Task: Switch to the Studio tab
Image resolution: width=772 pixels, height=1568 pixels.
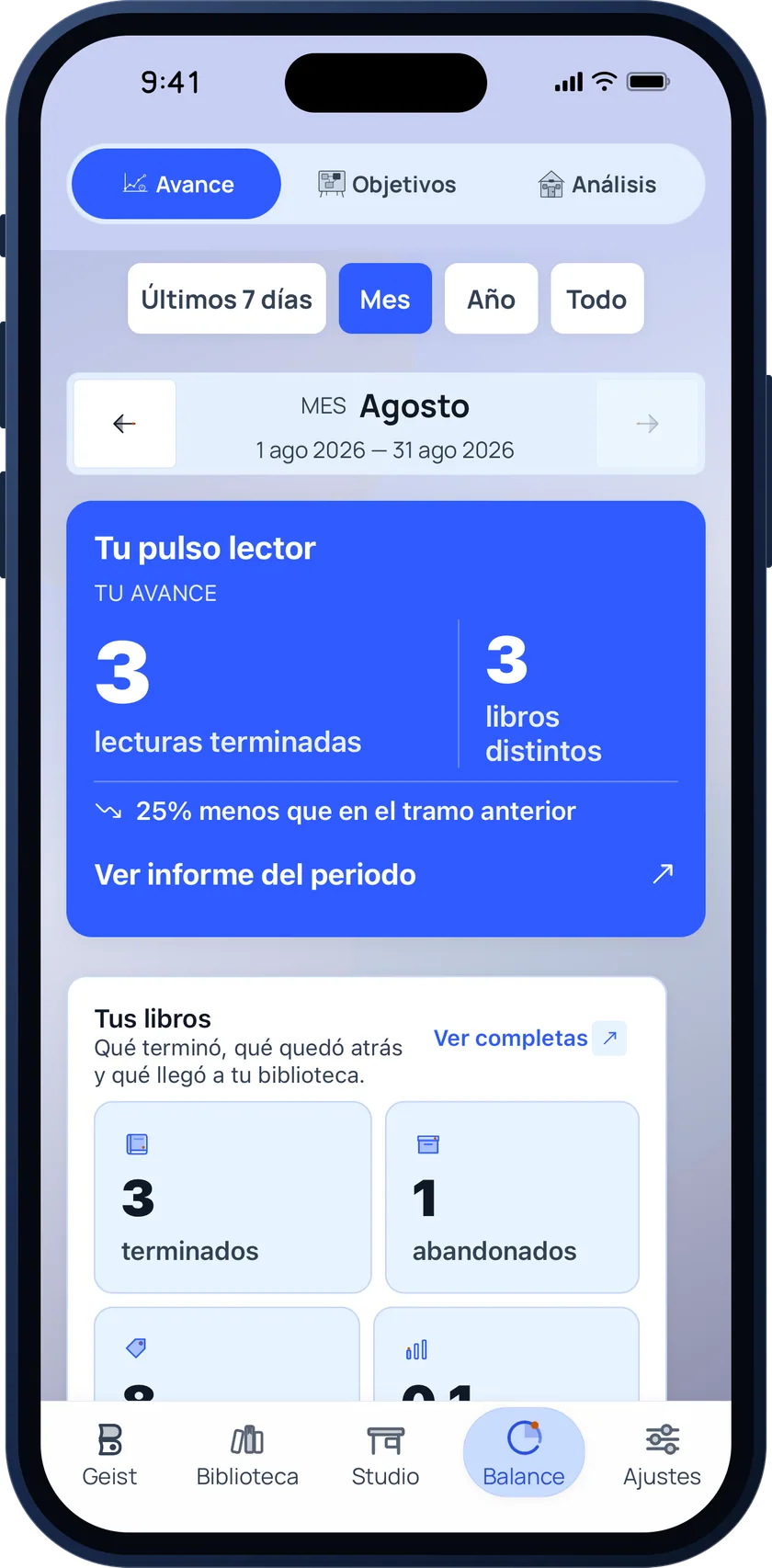Action: pos(385,1454)
